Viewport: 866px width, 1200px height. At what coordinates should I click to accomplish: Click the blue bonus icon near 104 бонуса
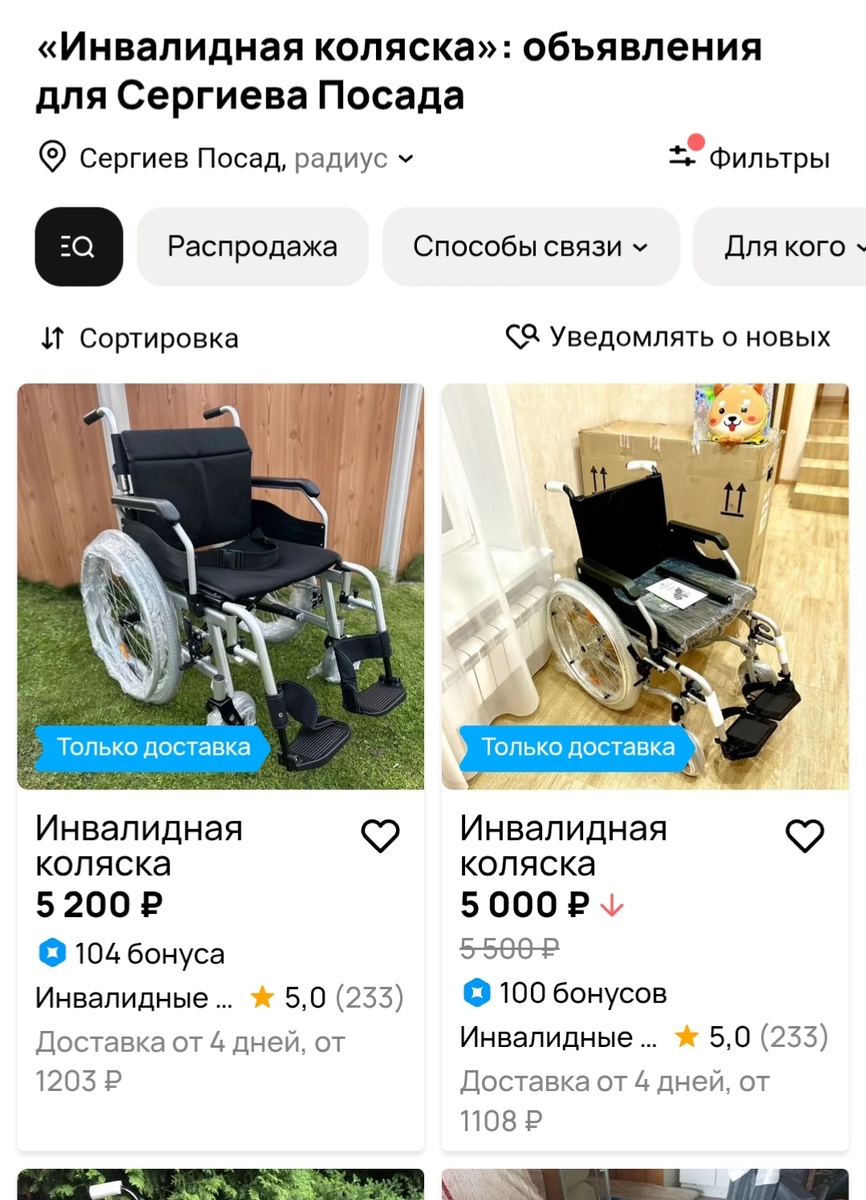coord(50,953)
